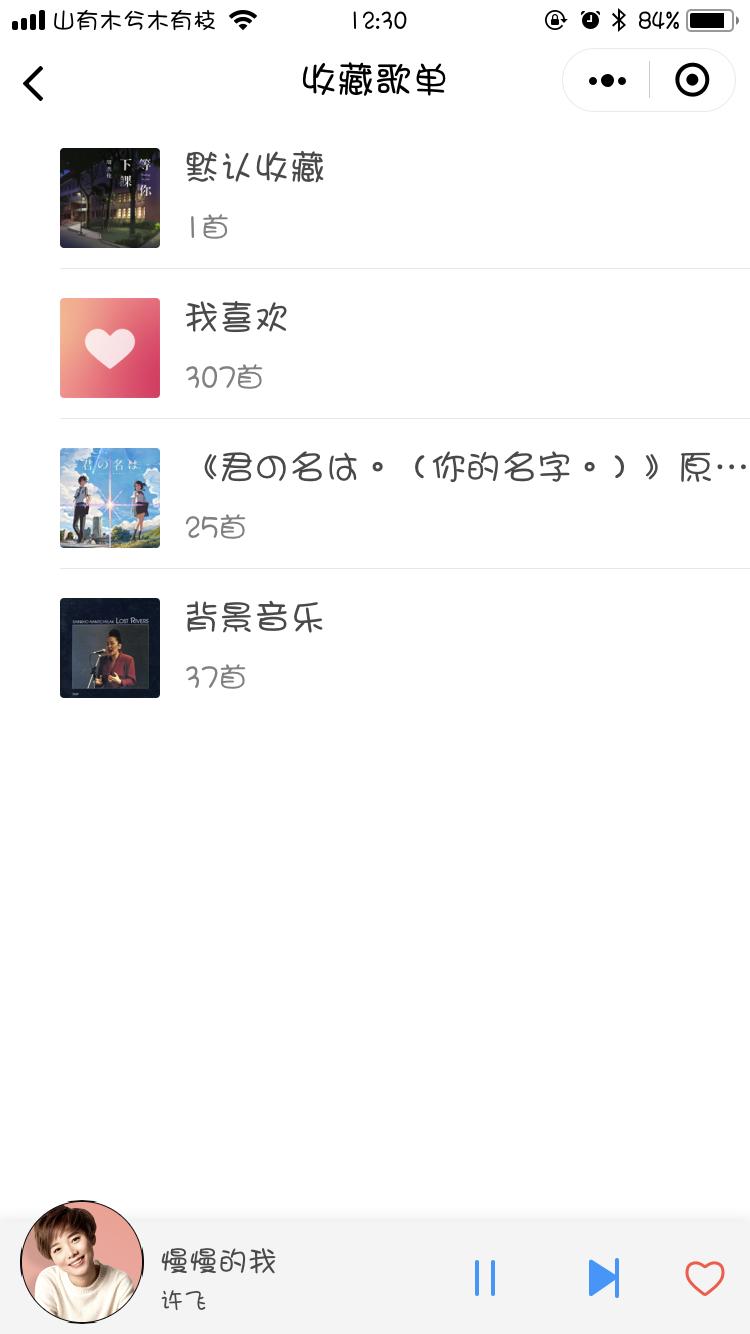Viewport: 750px width, 1334px height.
Task: Tap the heart icon to unfavorite the song
Action: pos(704,1277)
